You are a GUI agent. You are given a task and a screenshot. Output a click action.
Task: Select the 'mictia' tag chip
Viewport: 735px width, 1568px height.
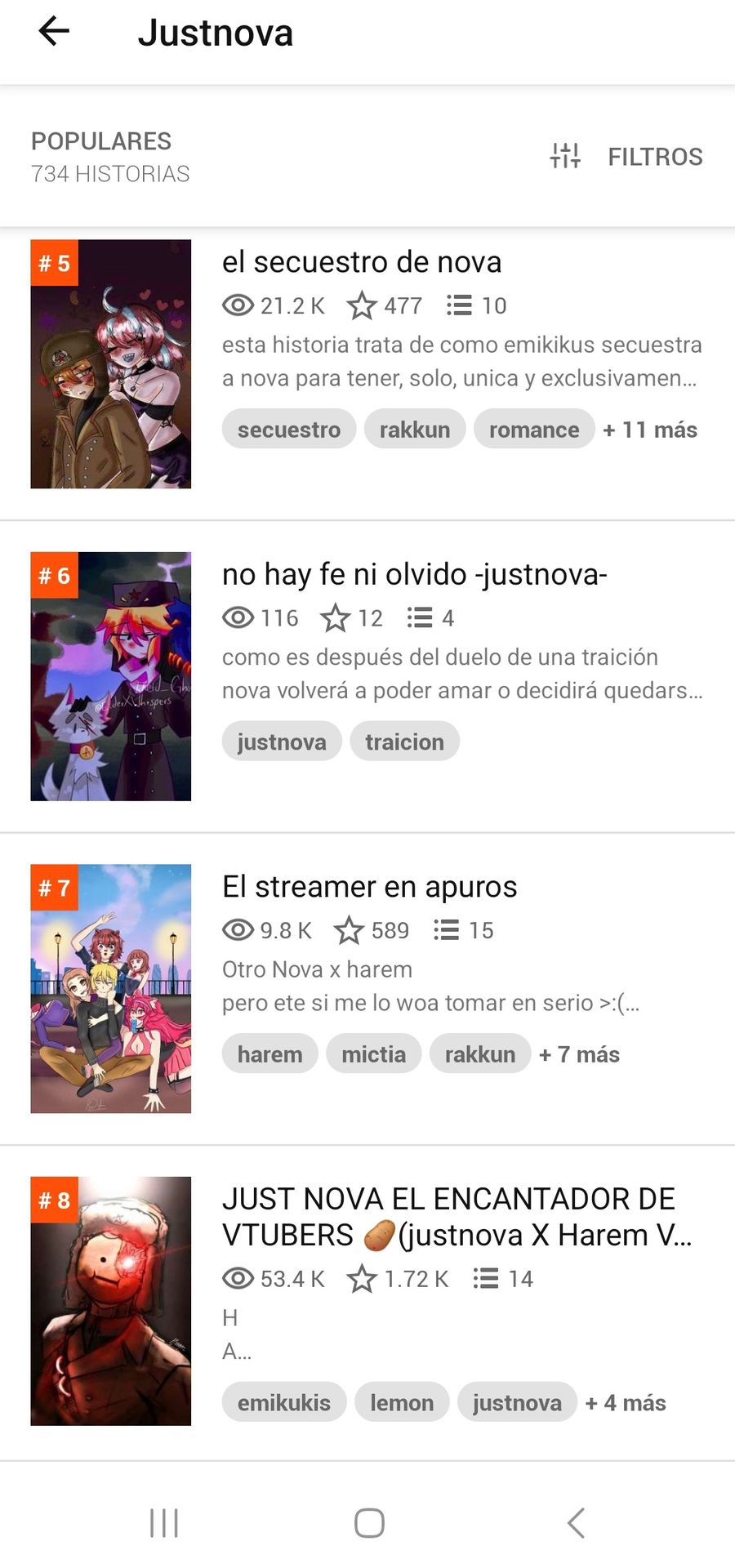[x=374, y=1054]
